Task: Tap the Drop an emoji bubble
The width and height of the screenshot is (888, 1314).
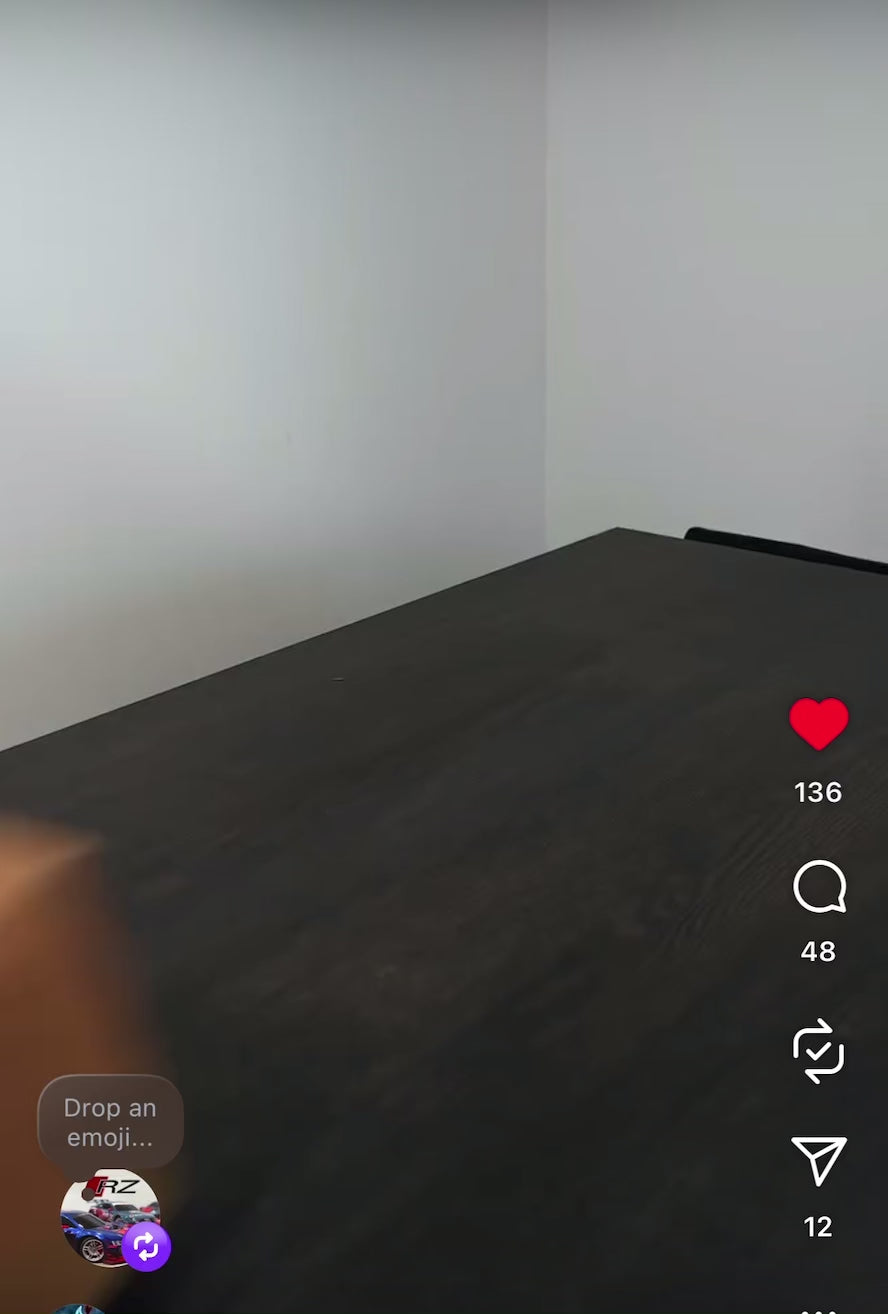Action: pos(109,1122)
